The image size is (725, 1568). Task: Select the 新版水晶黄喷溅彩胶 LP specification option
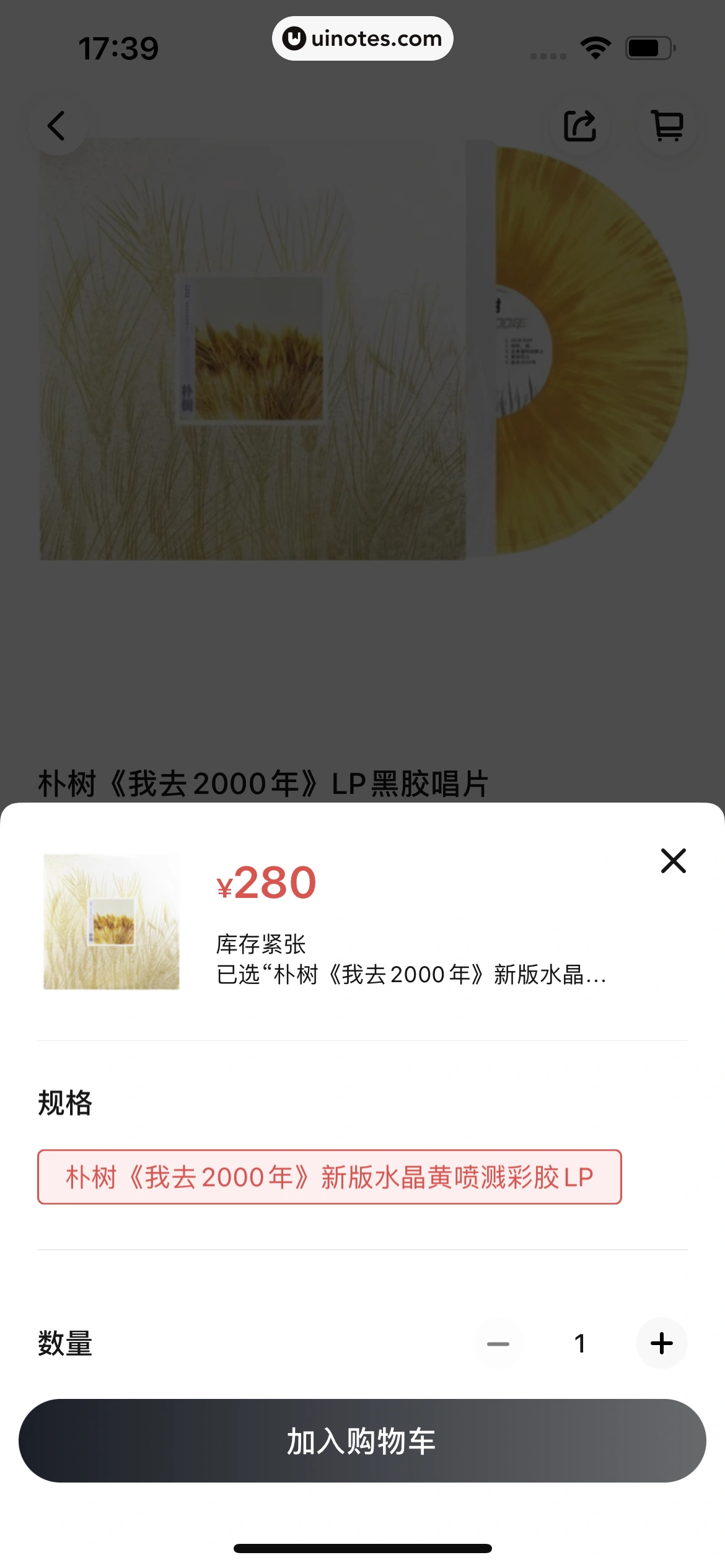tap(330, 1177)
